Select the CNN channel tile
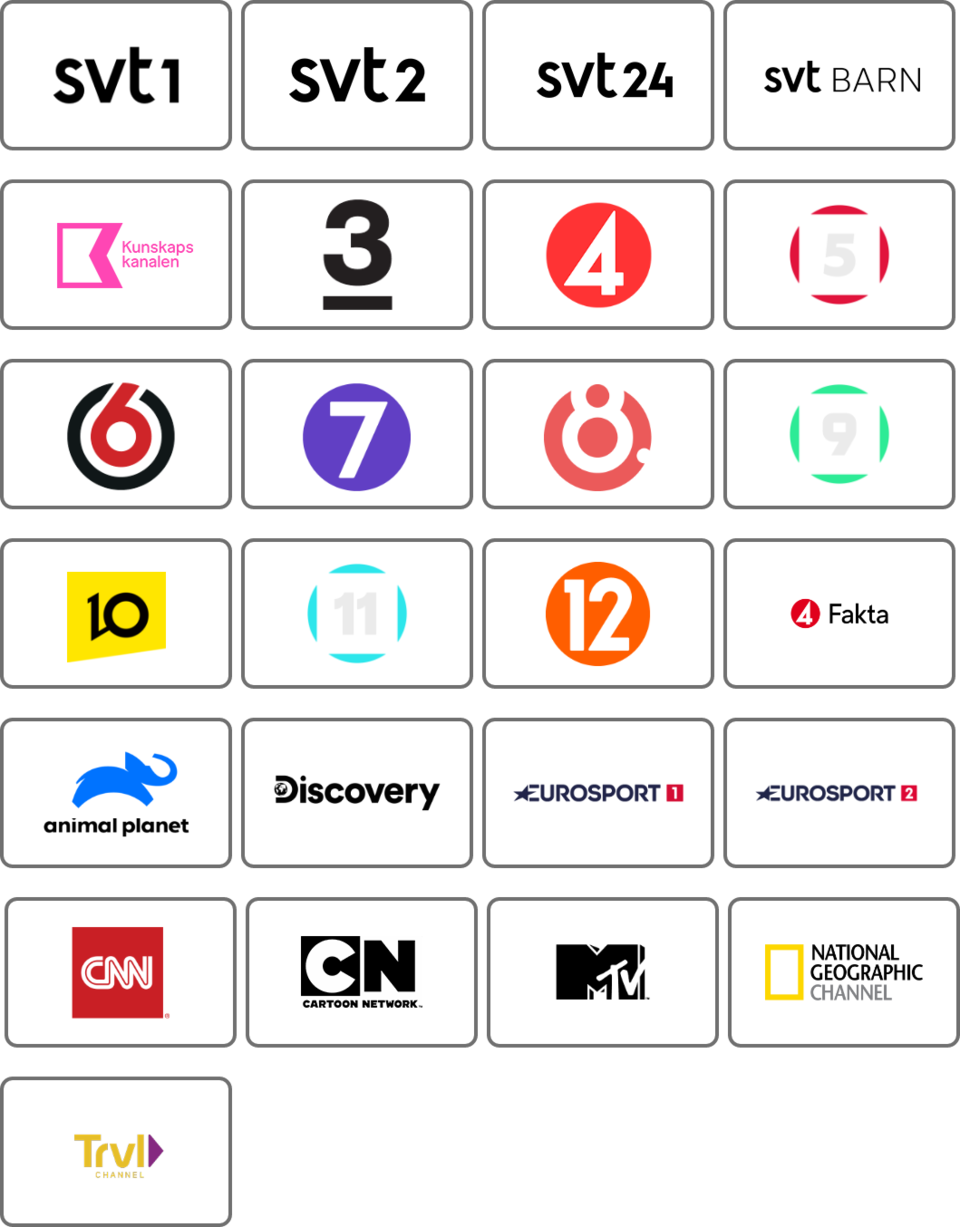 (x=120, y=972)
